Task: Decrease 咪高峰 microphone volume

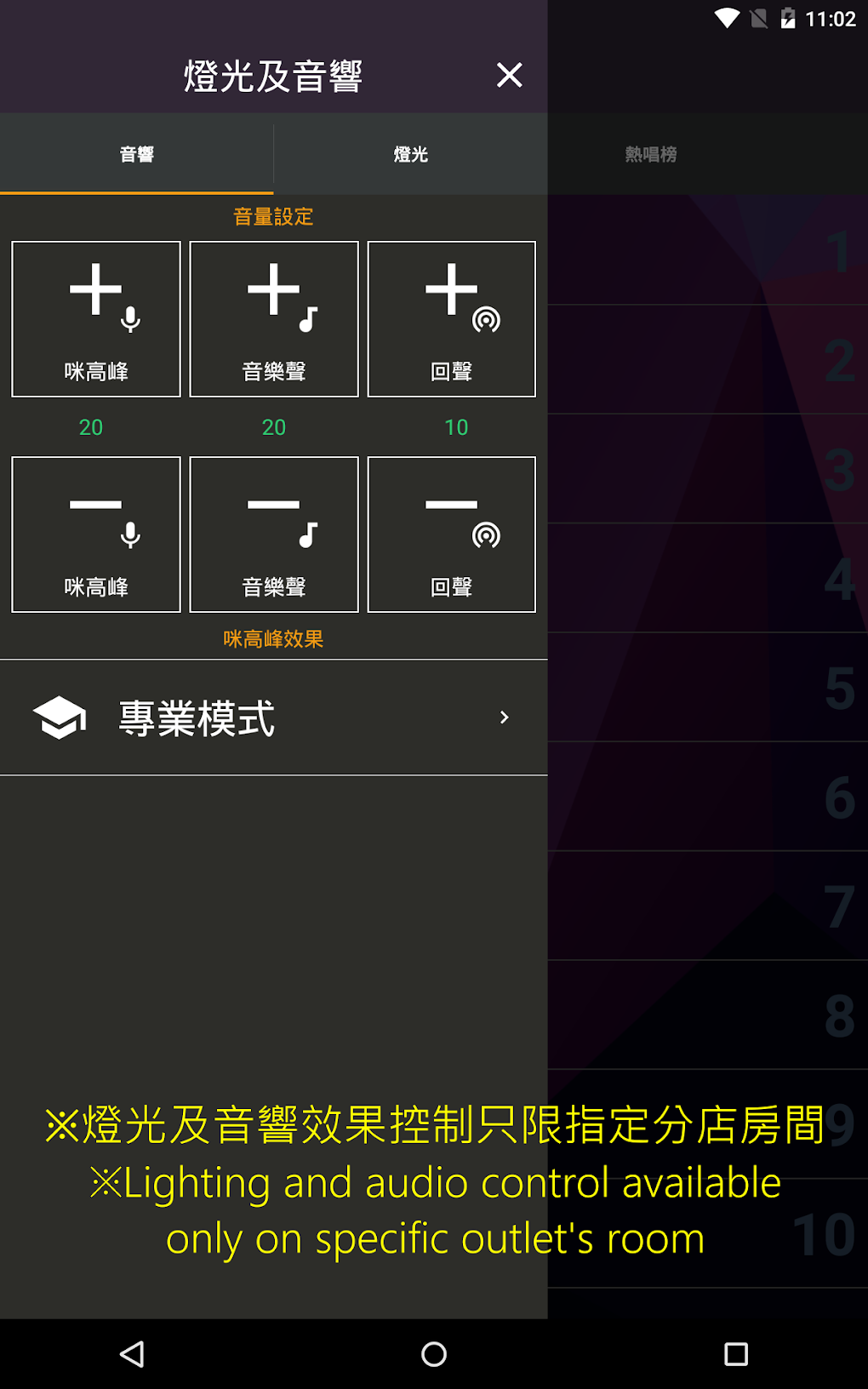Action: coord(96,534)
